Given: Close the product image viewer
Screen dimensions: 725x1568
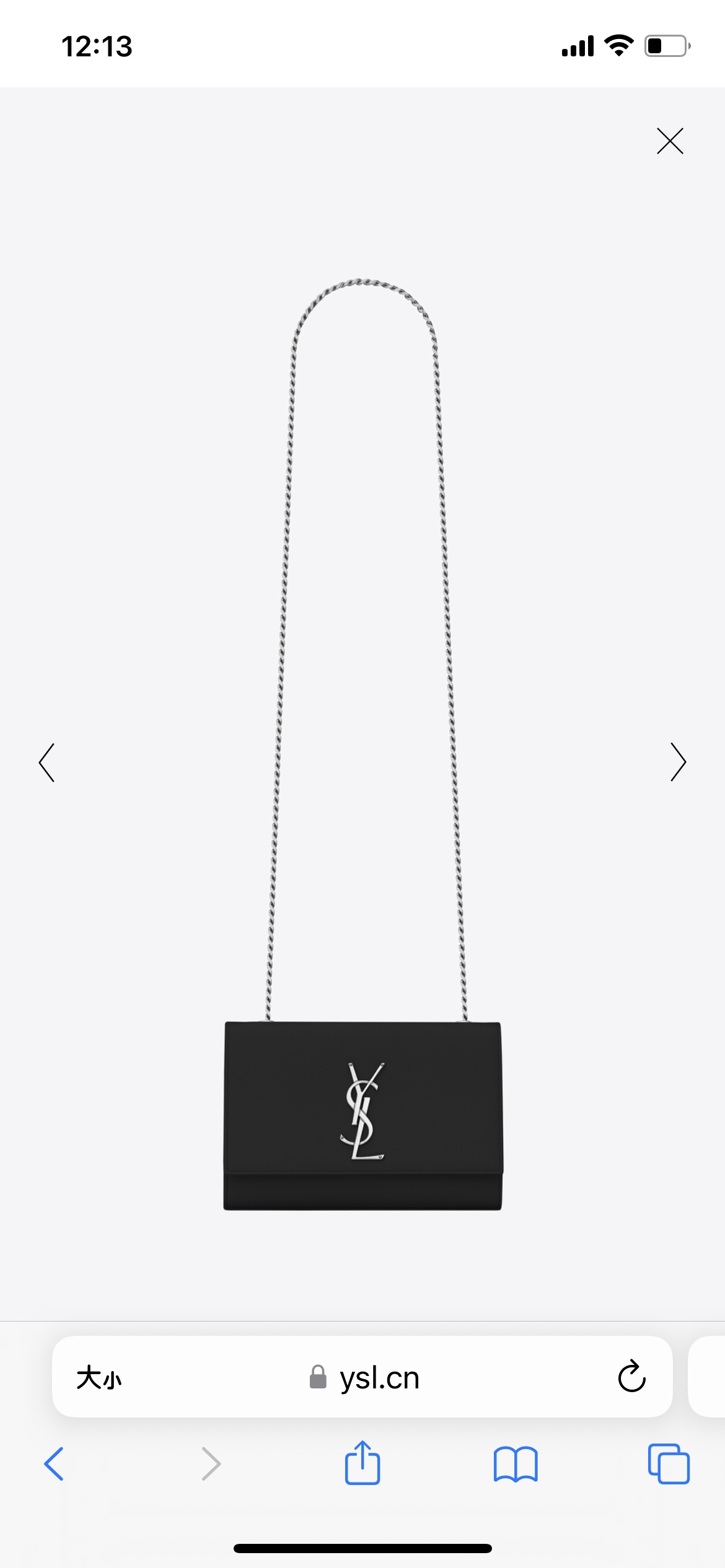Looking at the screenshot, I should [670, 141].
